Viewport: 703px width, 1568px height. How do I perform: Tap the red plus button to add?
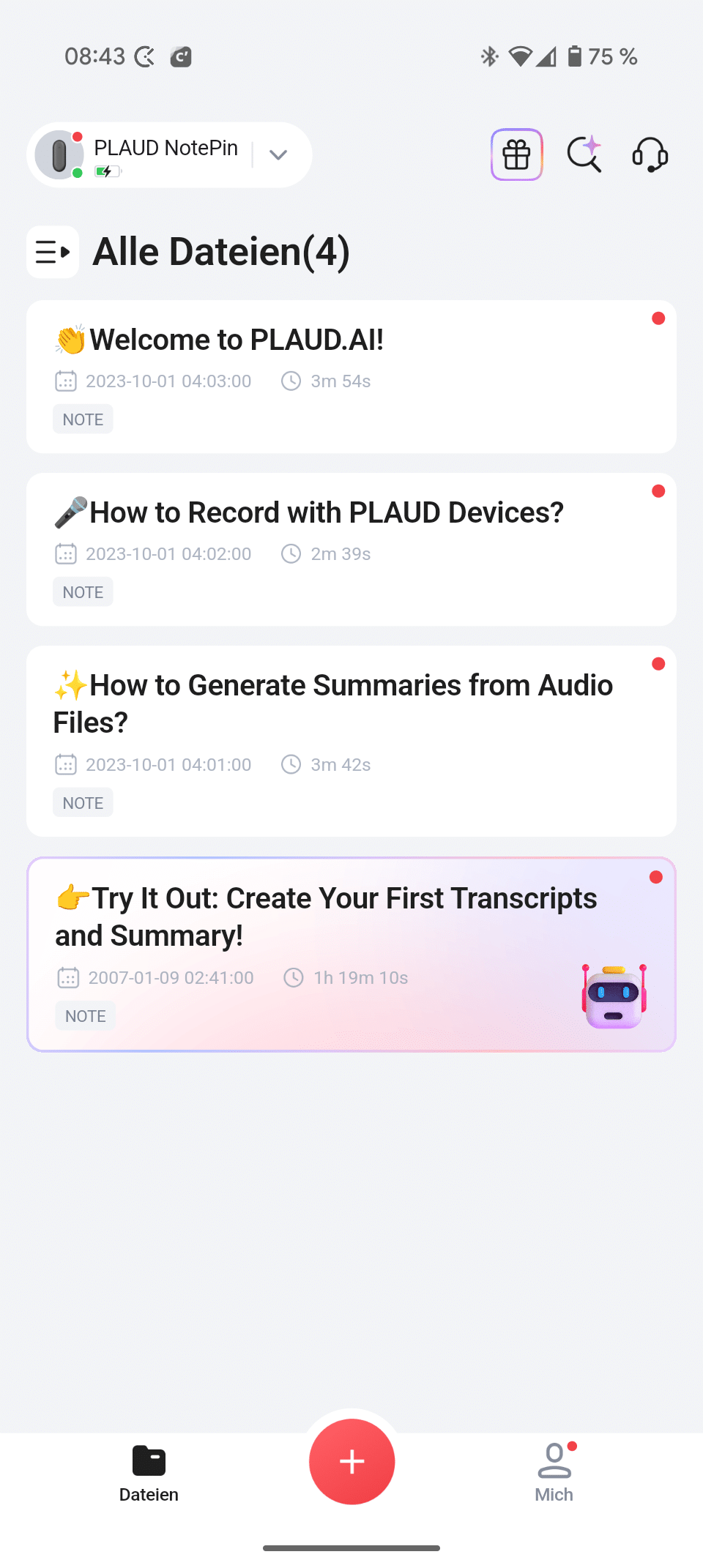pyautogui.click(x=351, y=1461)
